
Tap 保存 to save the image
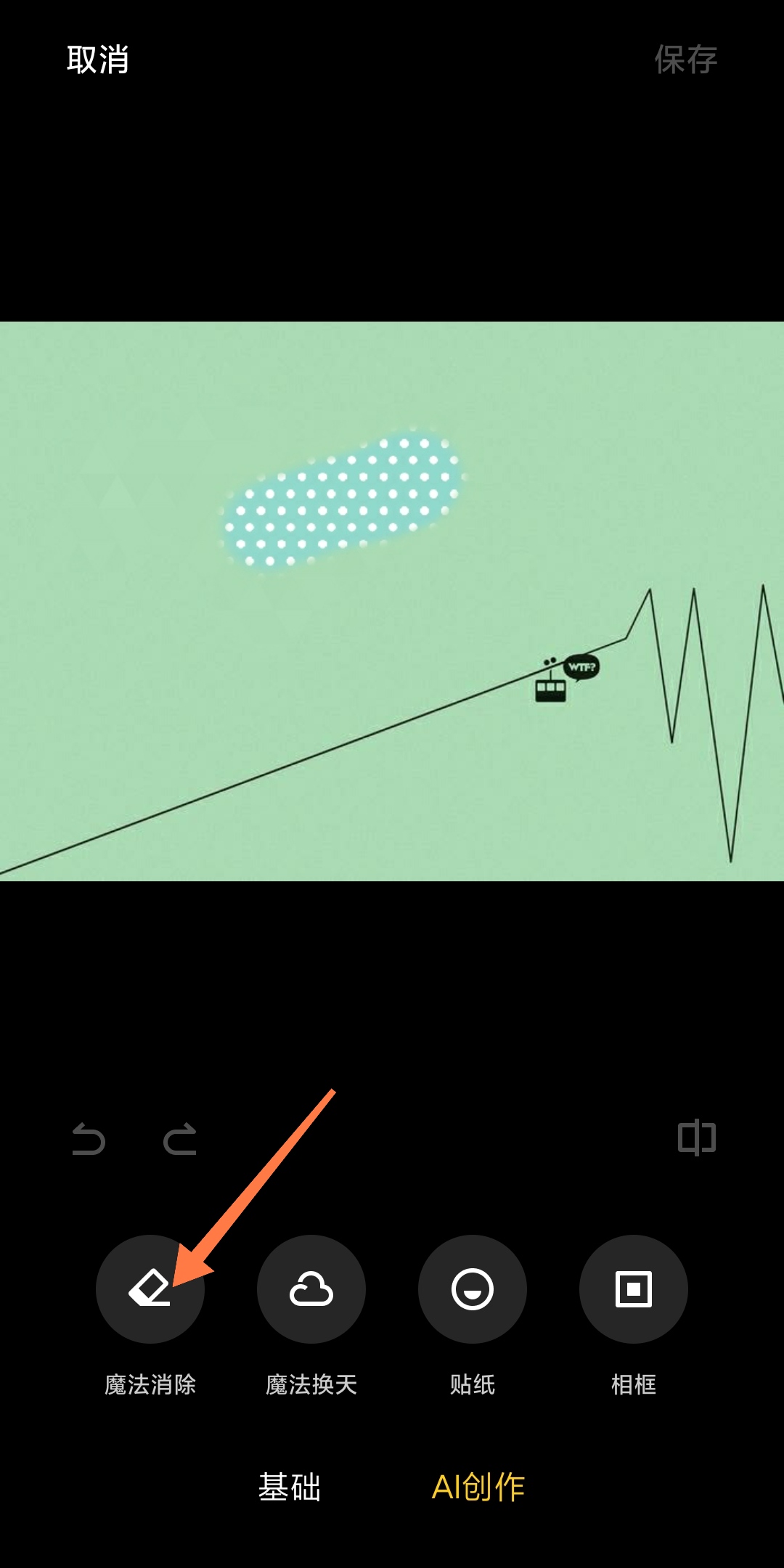pos(685,60)
